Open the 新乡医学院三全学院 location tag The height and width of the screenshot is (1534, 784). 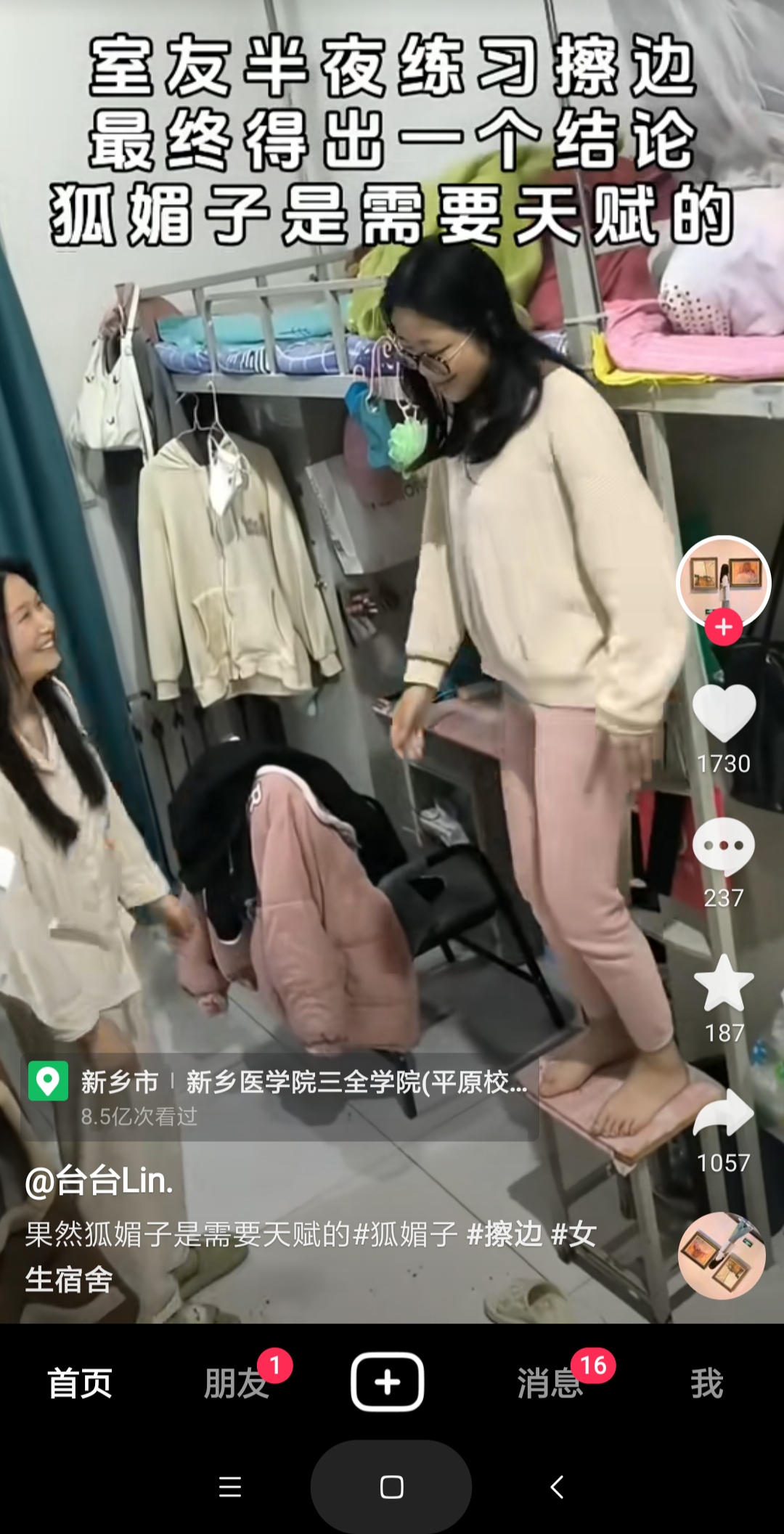tap(356, 1082)
